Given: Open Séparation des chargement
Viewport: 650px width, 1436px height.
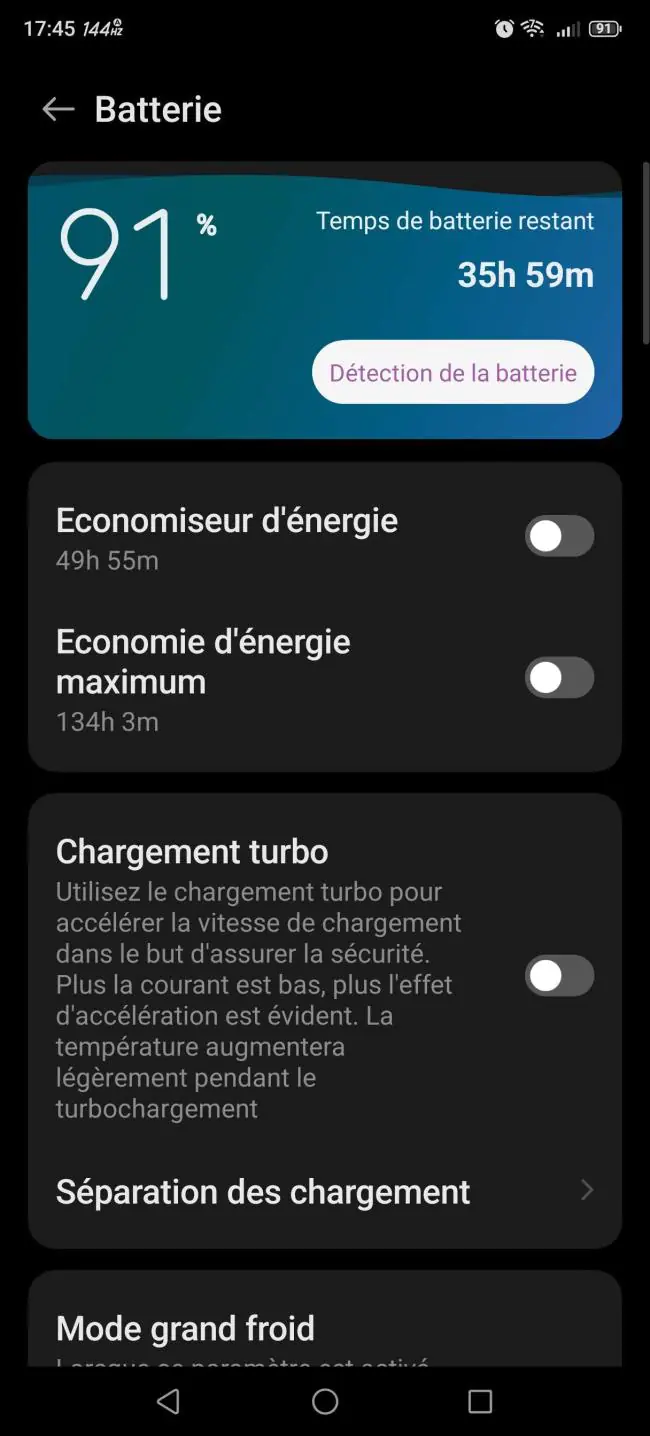Looking at the screenshot, I should coord(325,1191).
